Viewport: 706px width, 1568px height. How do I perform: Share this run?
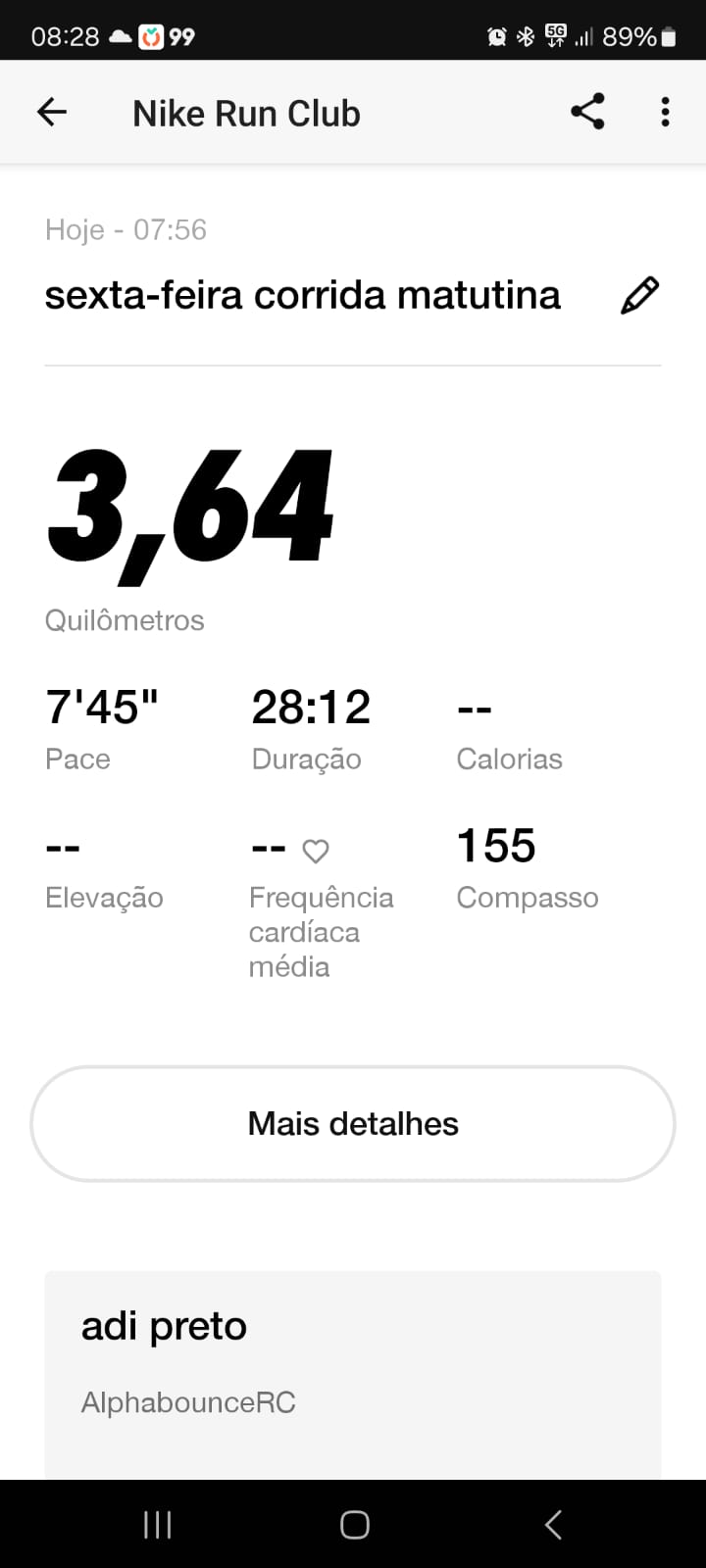[x=587, y=112]
